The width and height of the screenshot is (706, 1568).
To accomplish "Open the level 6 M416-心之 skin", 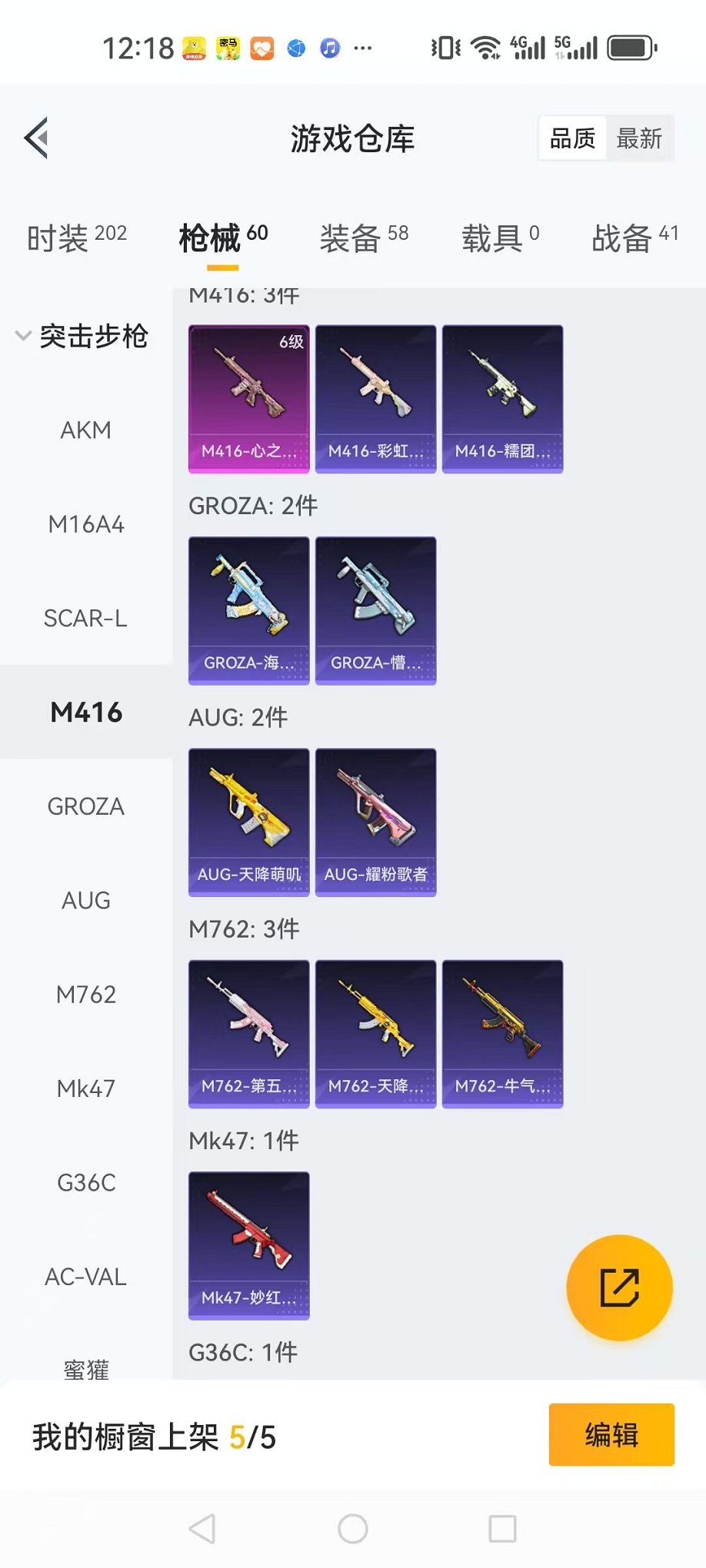I will click(249, 398).
